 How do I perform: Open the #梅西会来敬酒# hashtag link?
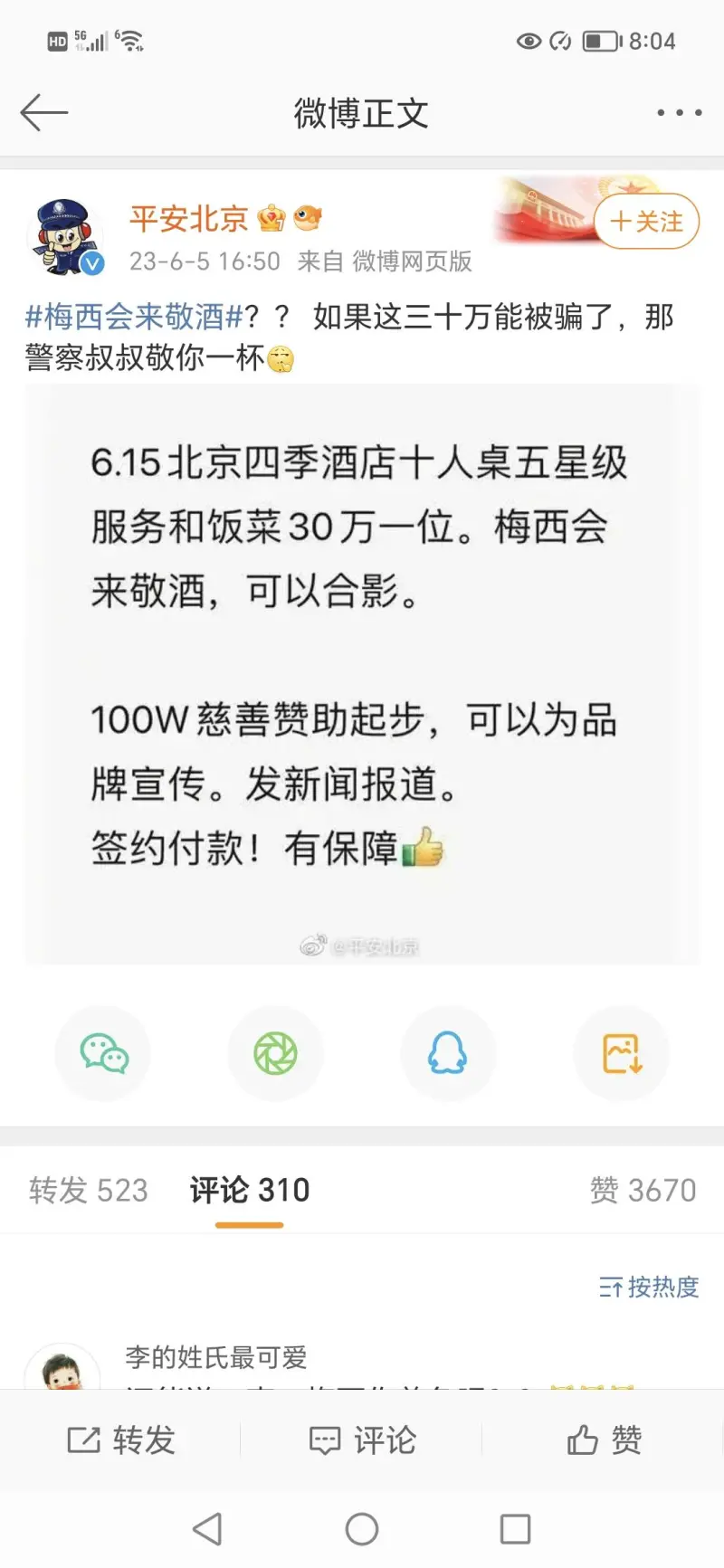134,318
